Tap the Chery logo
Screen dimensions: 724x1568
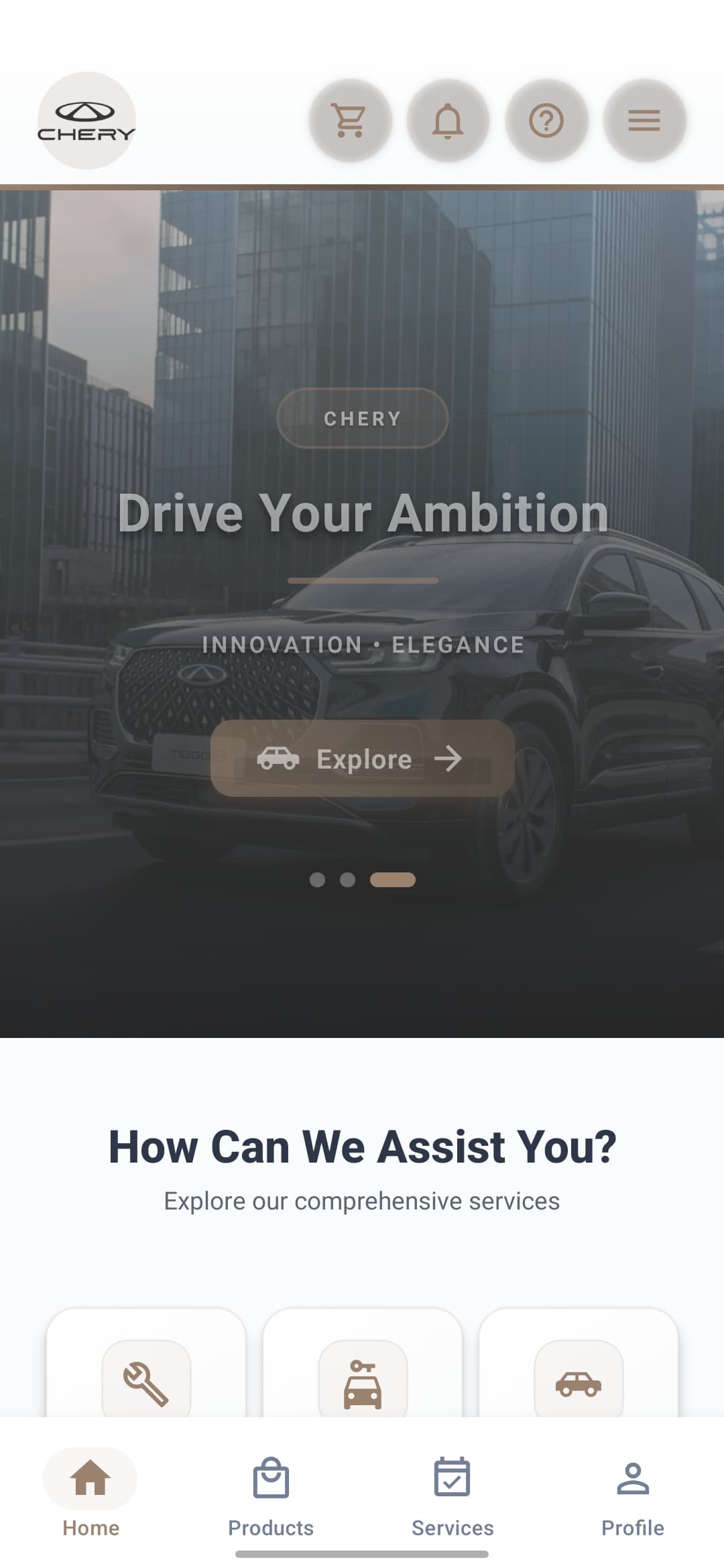(x=87, y=121)
